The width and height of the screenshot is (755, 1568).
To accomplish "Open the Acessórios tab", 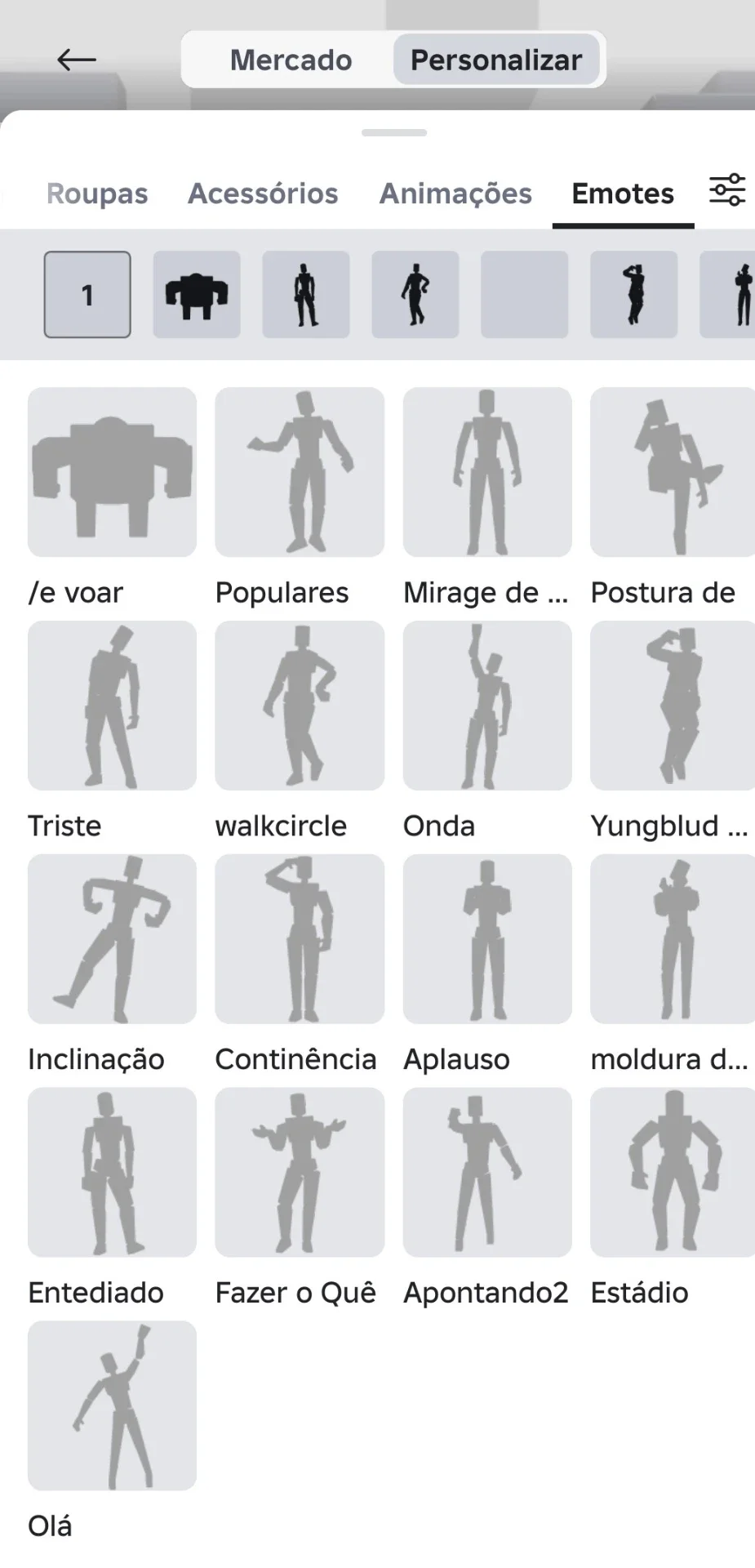I will point(263,194).
